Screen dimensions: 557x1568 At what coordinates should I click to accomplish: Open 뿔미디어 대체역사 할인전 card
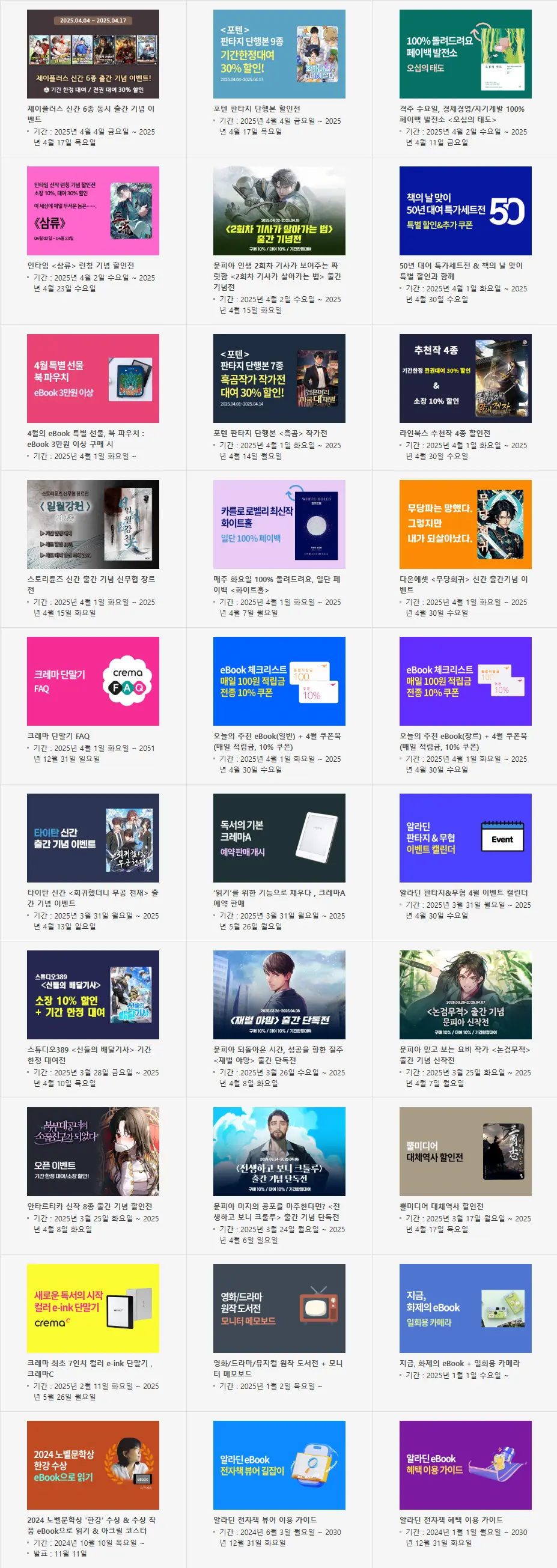click(x=465, y=1151)
